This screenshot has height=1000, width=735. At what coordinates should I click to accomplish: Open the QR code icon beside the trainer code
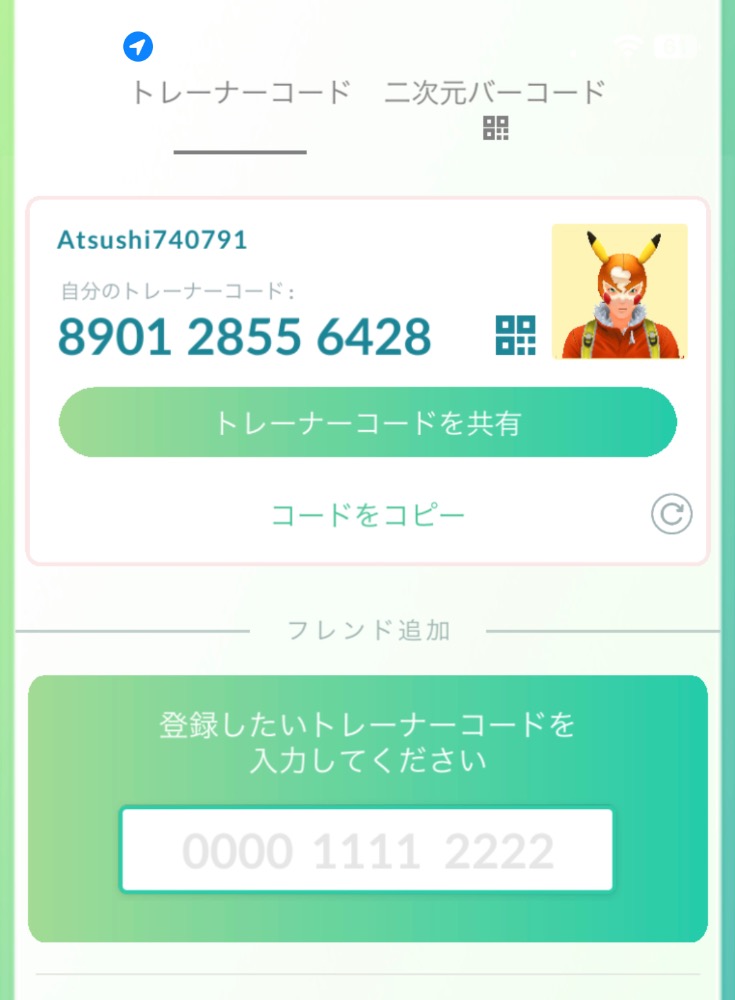[516, 336]
